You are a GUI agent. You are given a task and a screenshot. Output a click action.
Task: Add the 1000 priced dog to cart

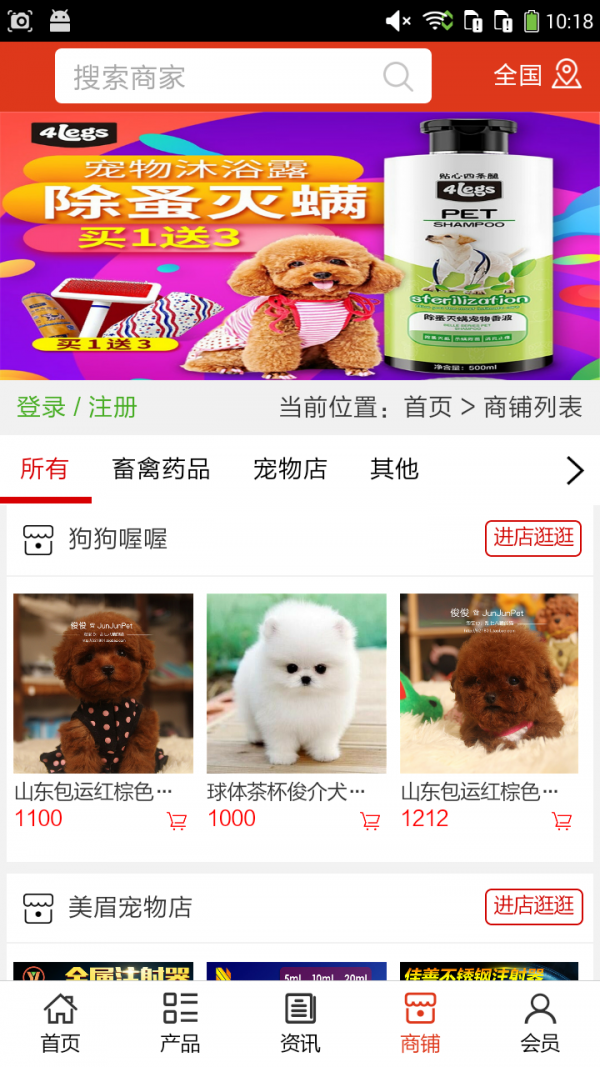(370, 821)
